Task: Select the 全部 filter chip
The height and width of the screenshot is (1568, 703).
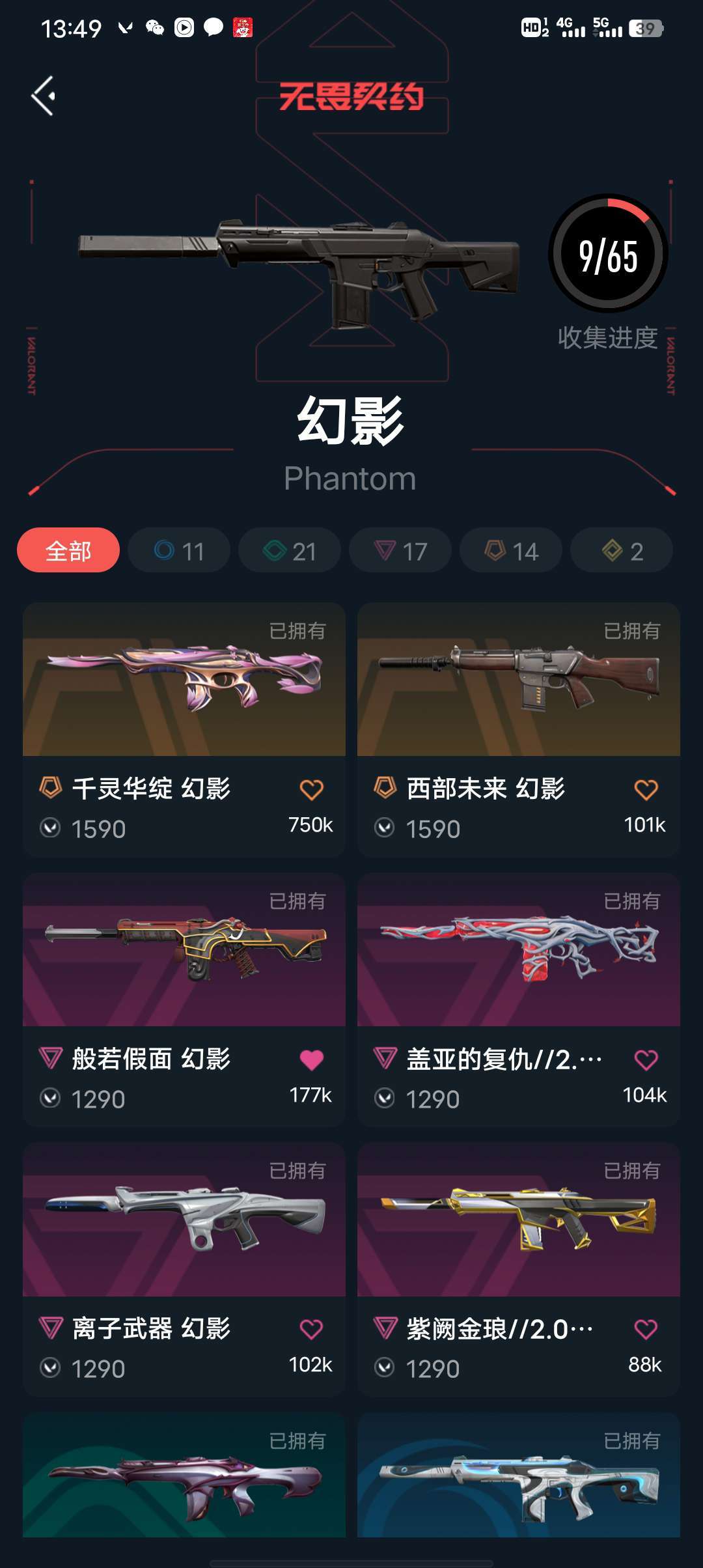Action: [68, 551]
